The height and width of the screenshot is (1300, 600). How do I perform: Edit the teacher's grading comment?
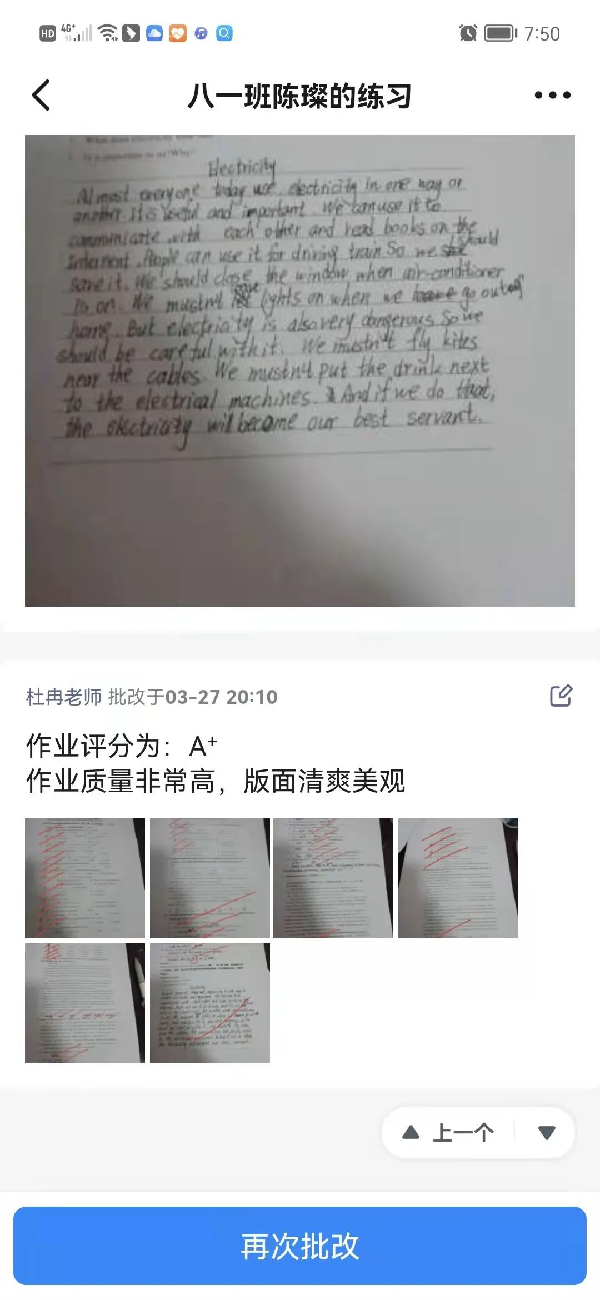coord(561,696)
